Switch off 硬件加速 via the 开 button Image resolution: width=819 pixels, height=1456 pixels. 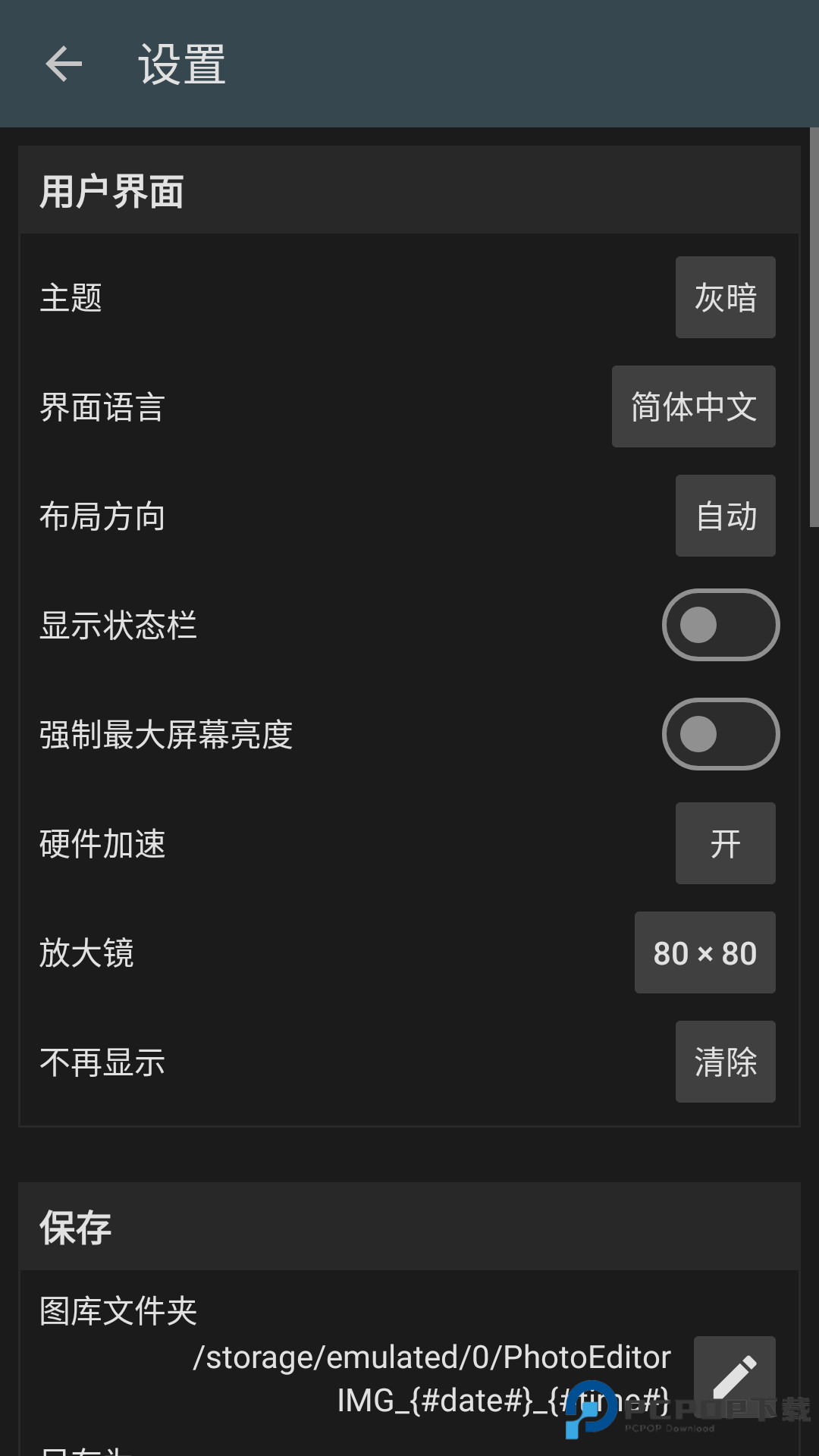click(x=725, y=843)
